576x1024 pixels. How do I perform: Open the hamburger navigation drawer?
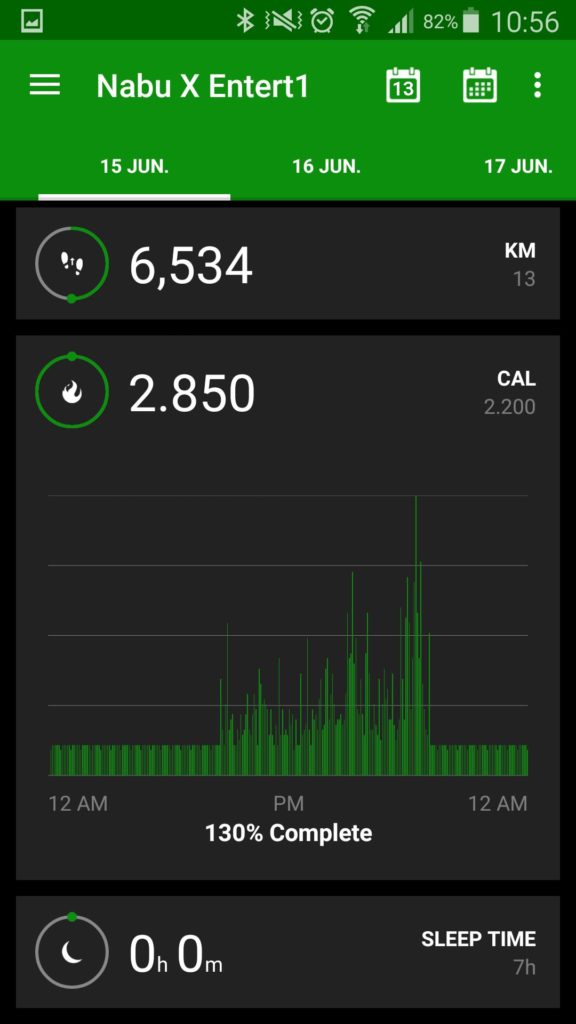[x=45, y=85]
